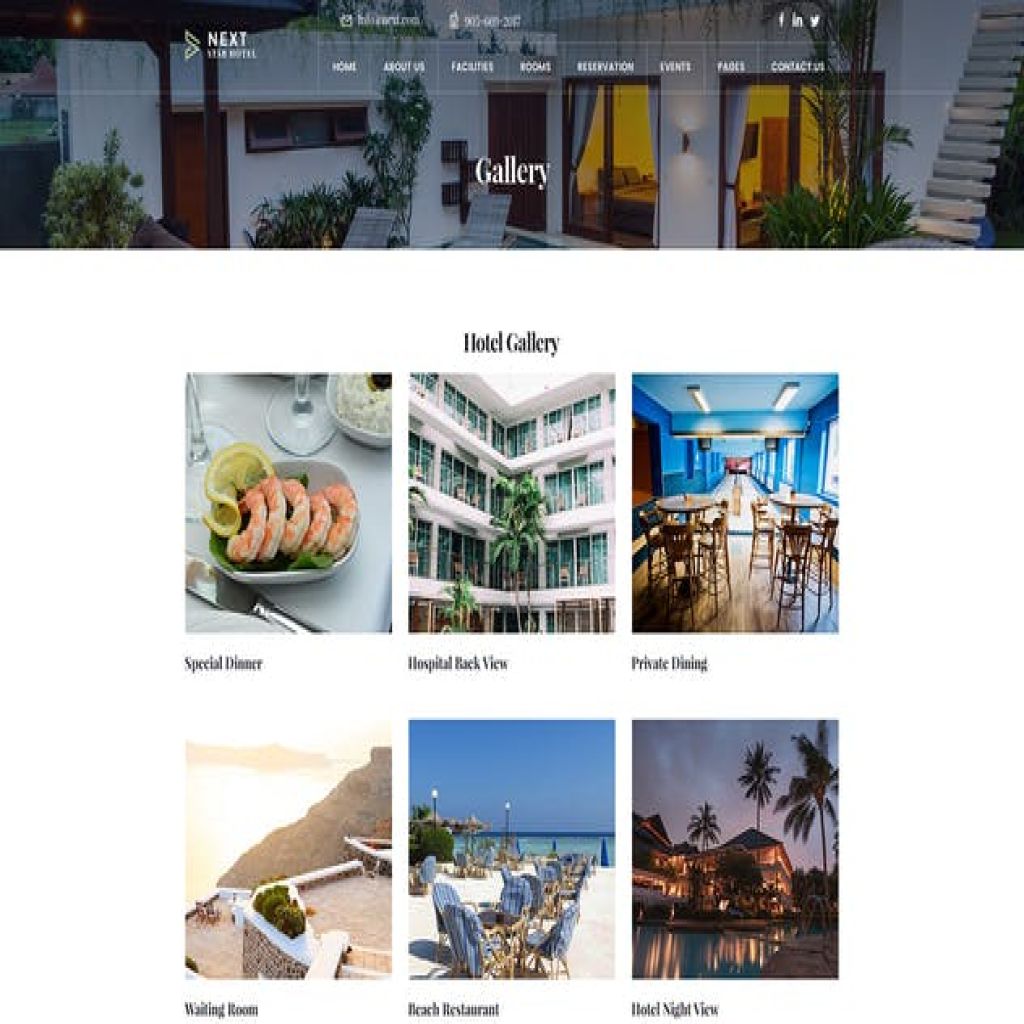
Task: Go to the Home menu item
Action: click(x=344, y=67)
